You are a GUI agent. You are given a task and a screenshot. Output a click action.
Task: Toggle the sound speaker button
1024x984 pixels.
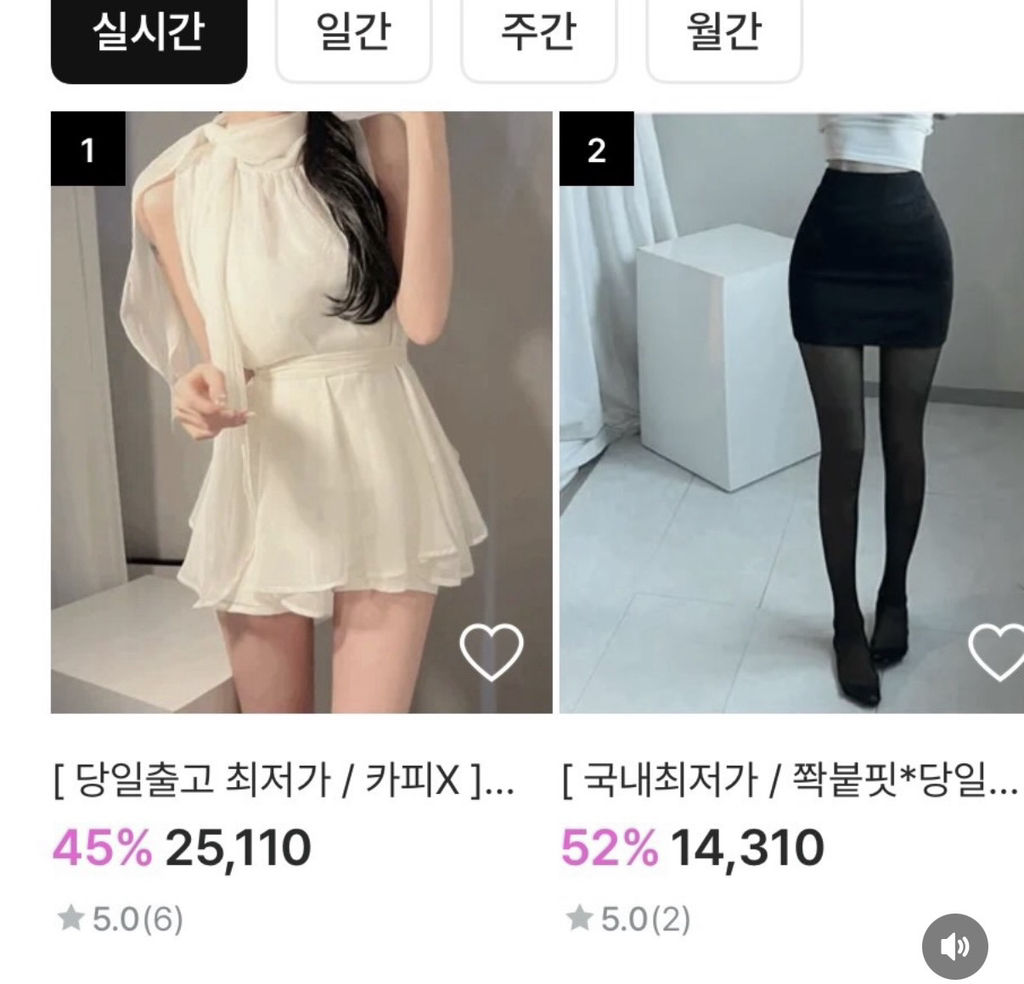coord(954,946)
